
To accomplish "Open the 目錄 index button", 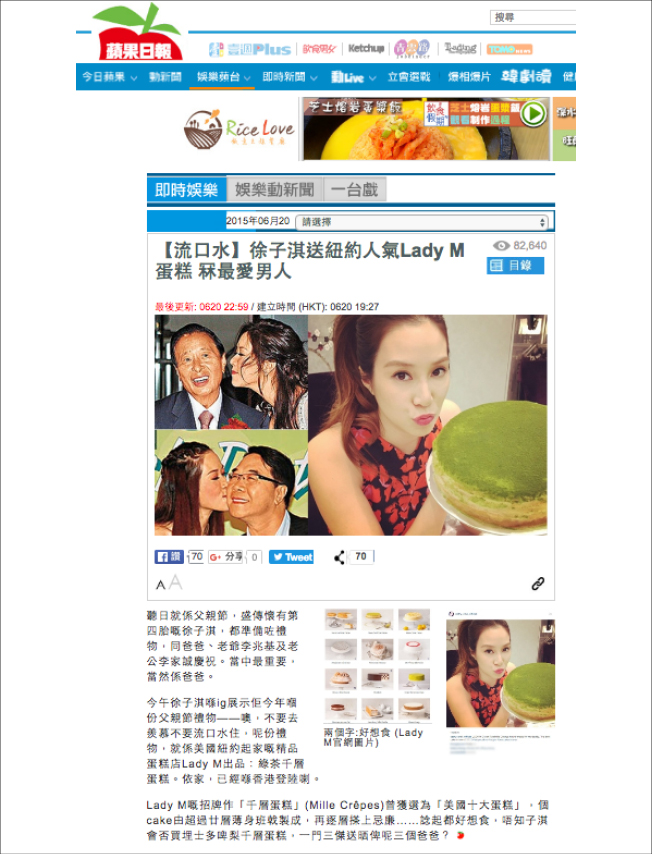I will pos(515,265).
